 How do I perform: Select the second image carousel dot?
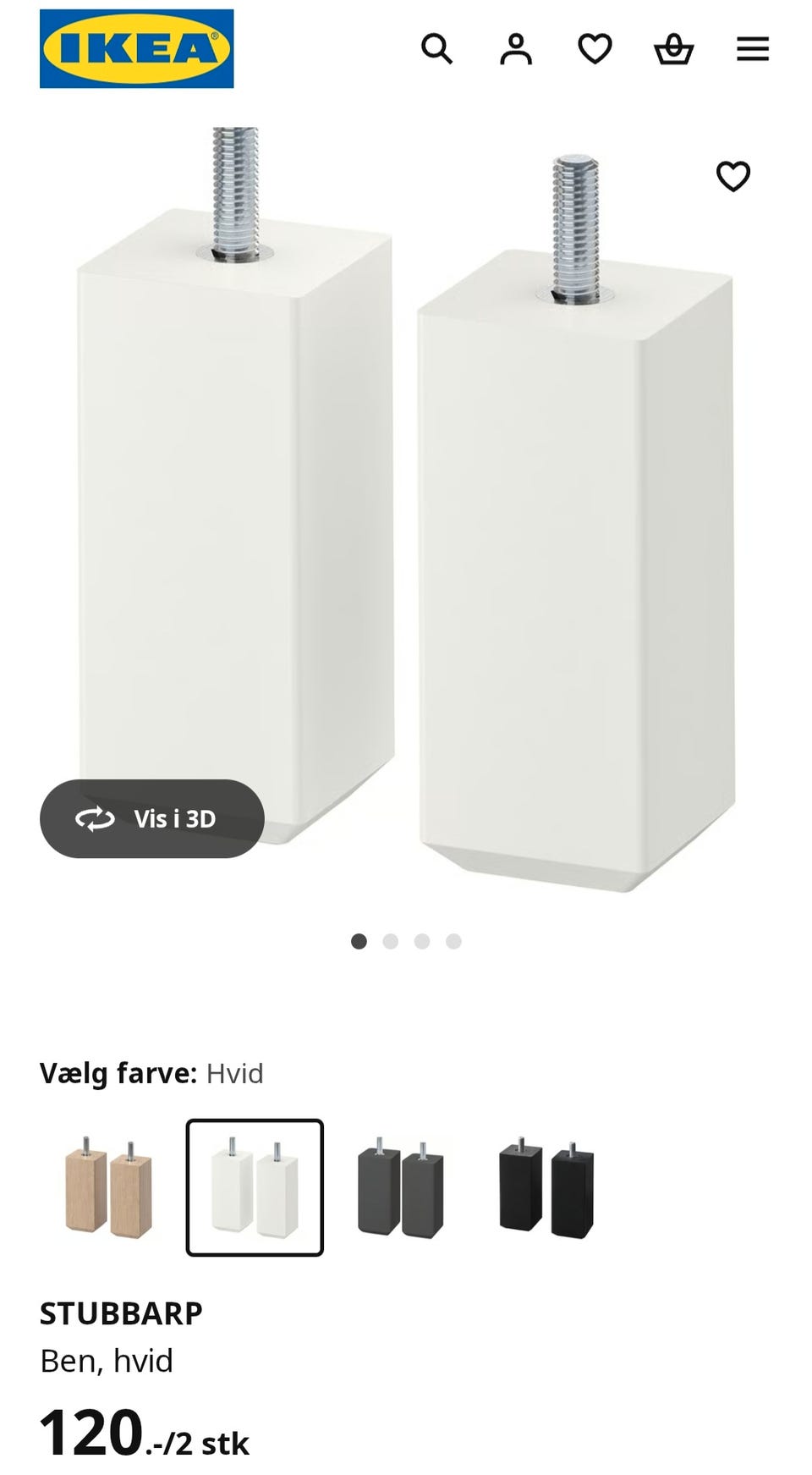(390, 938)
